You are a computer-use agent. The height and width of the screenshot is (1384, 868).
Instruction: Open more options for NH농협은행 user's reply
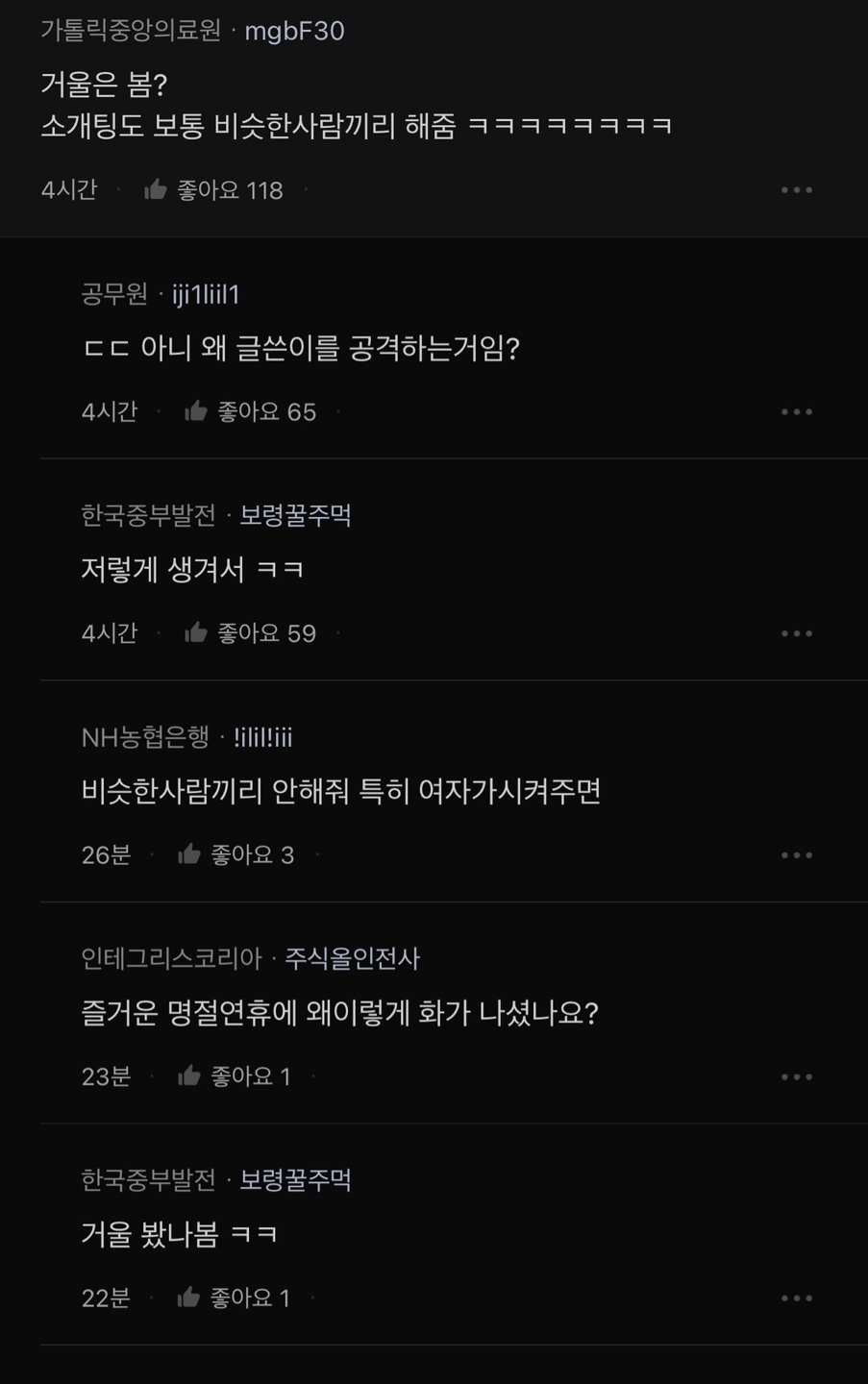(x=796, y=854)
